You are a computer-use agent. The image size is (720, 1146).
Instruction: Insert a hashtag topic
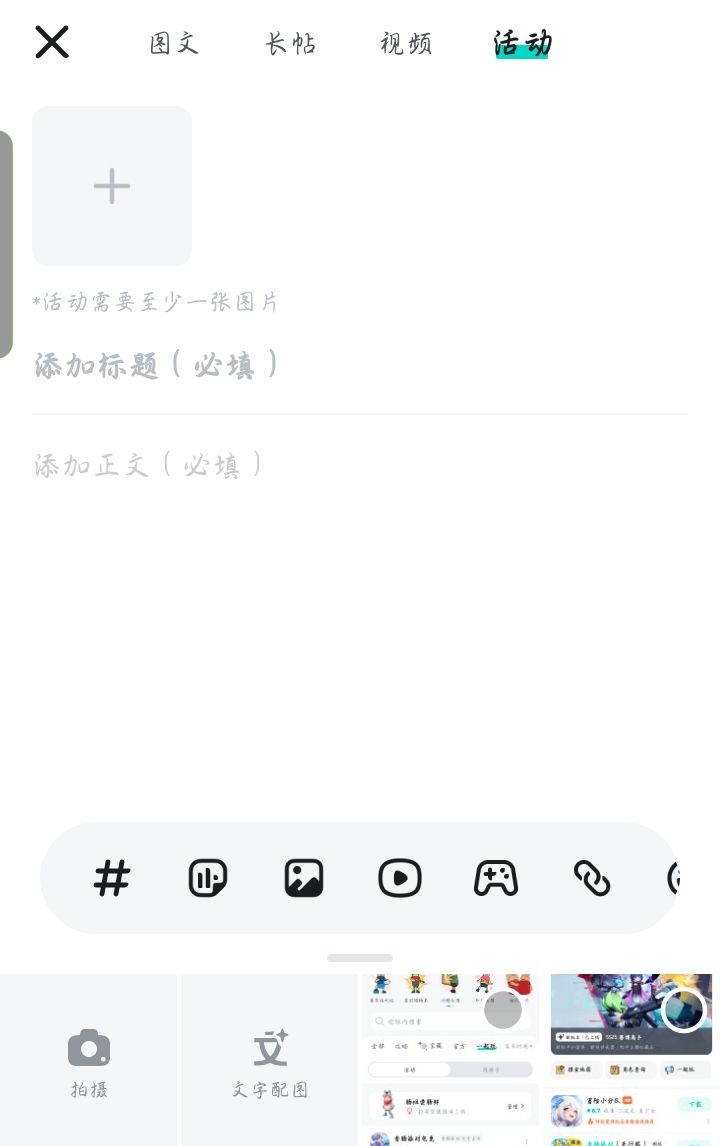point(111,878)
